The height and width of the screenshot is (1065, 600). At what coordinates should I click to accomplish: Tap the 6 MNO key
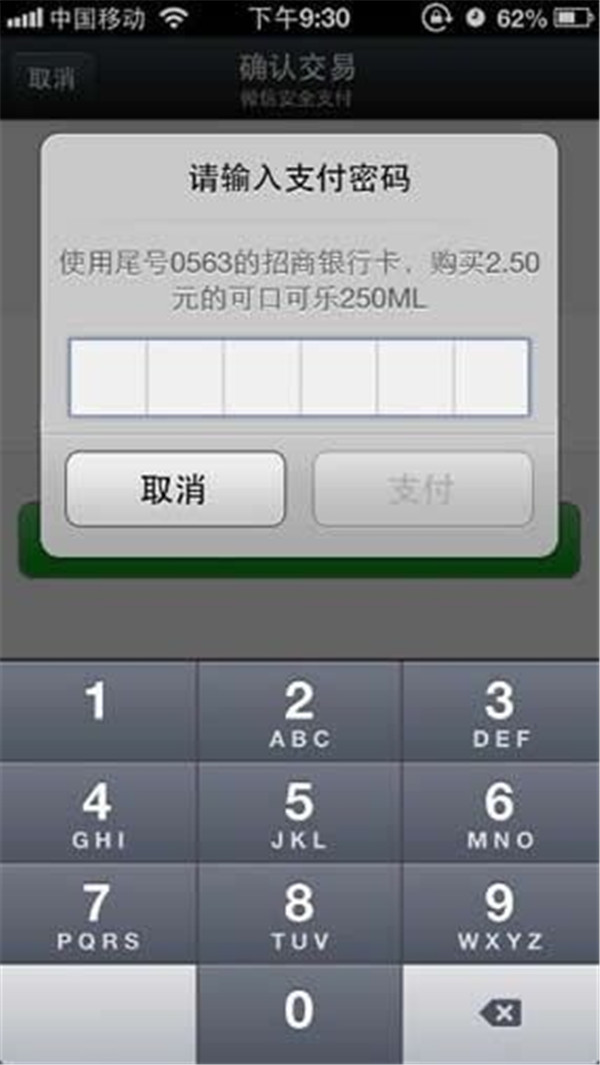(501, 812)
